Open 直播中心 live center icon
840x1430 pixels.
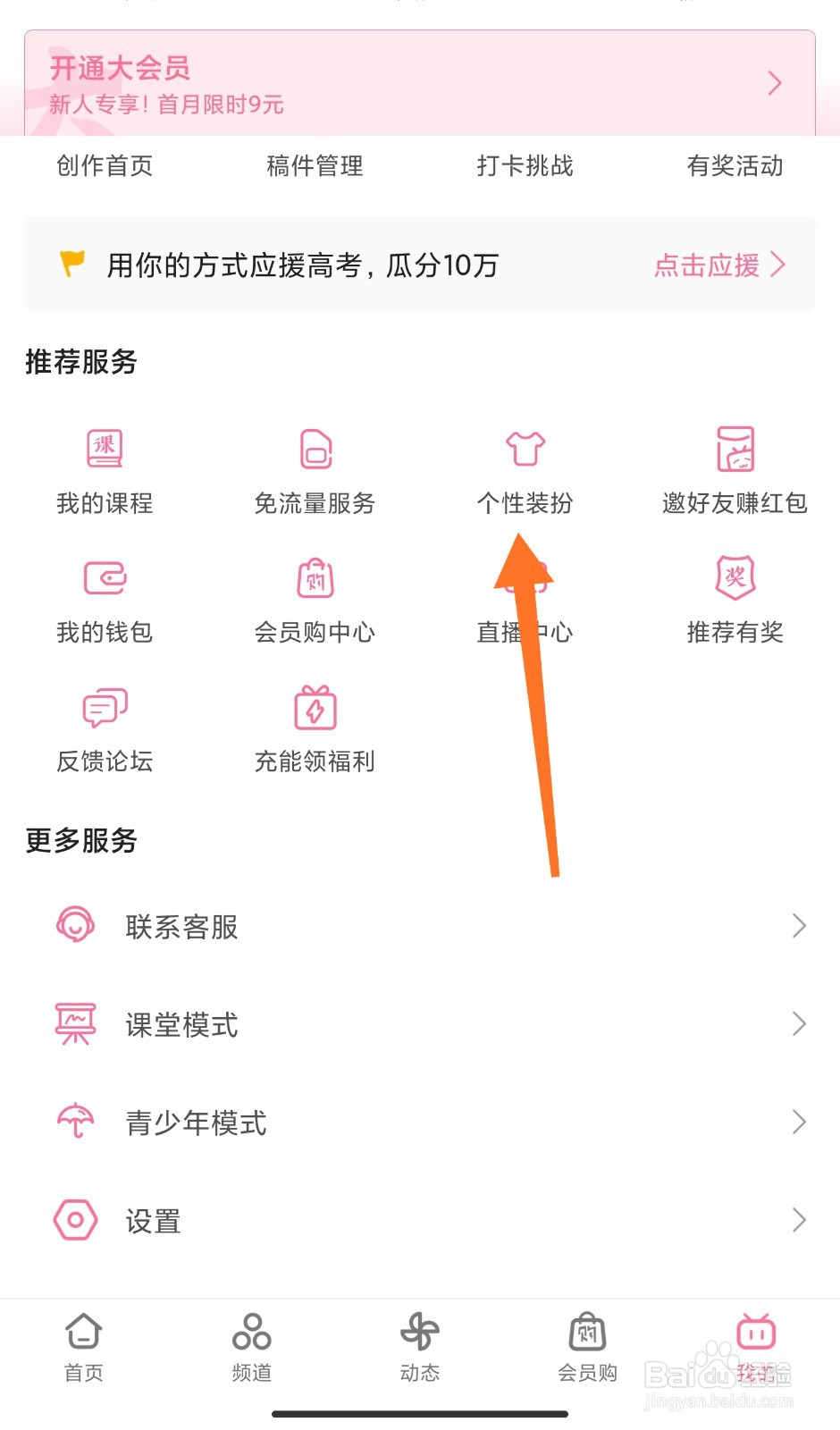tap(525, 577)
